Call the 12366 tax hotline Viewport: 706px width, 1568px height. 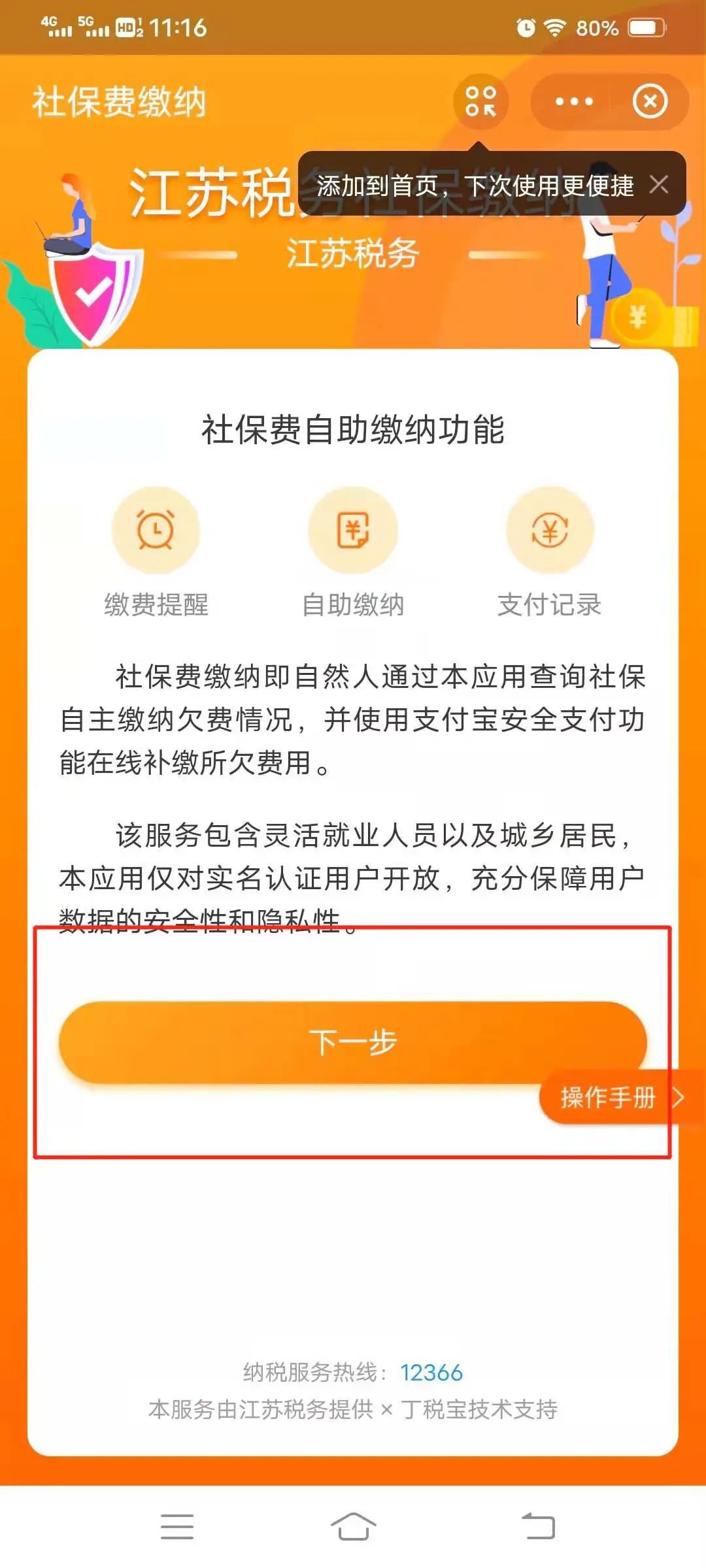coord(431,1373)
